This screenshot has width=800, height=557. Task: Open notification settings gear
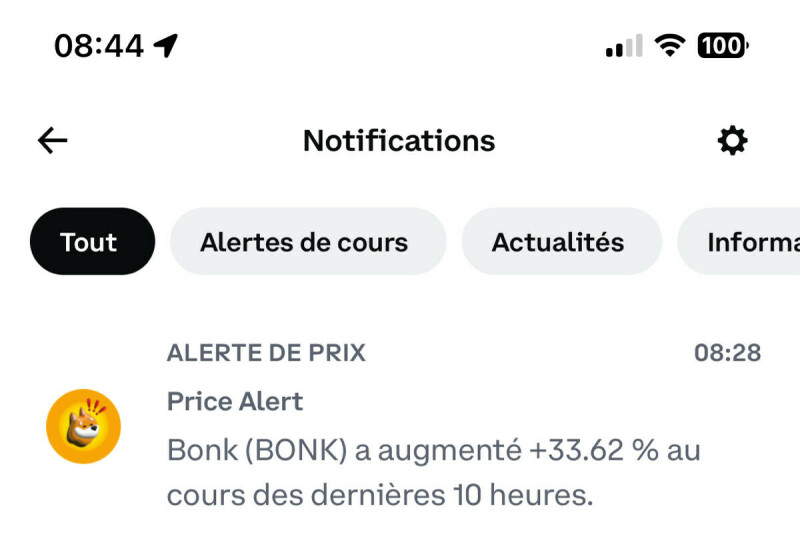click(733, 141)
